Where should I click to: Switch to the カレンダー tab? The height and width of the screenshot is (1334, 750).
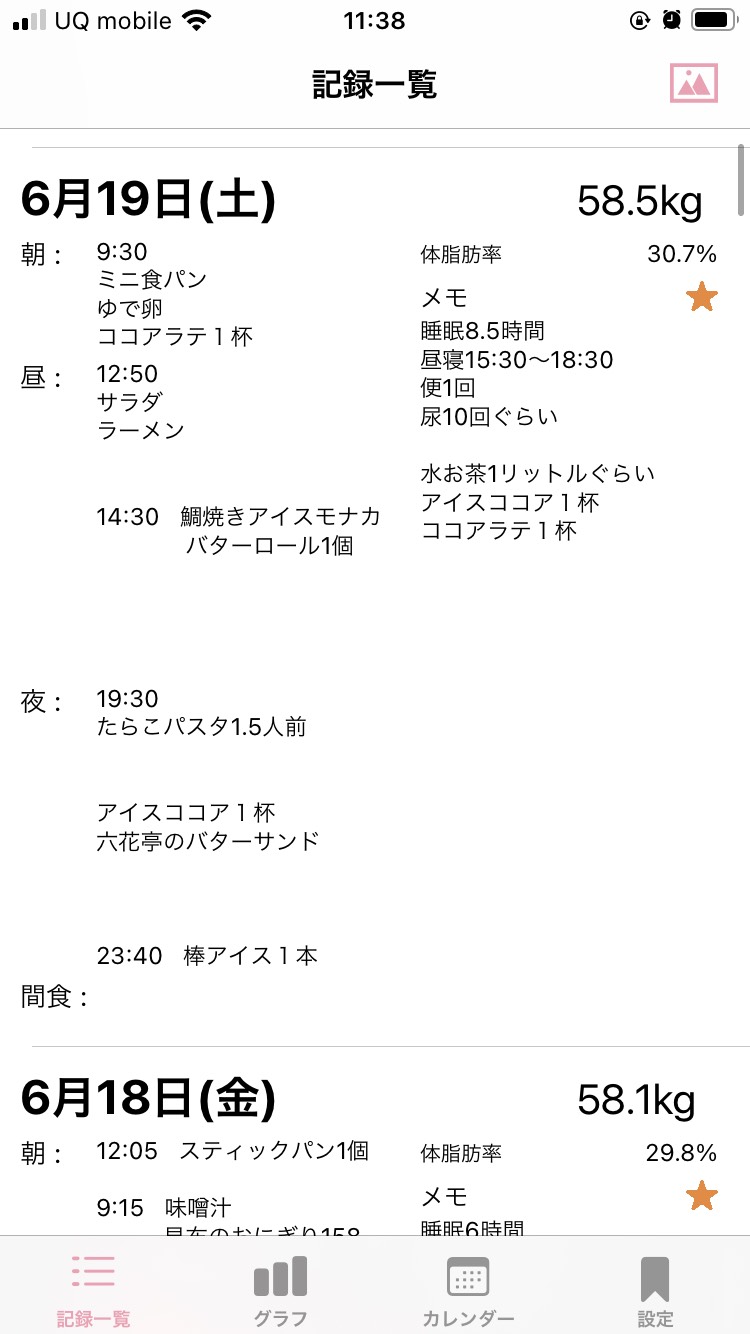pyautogui.click(x=468, y=1291)
